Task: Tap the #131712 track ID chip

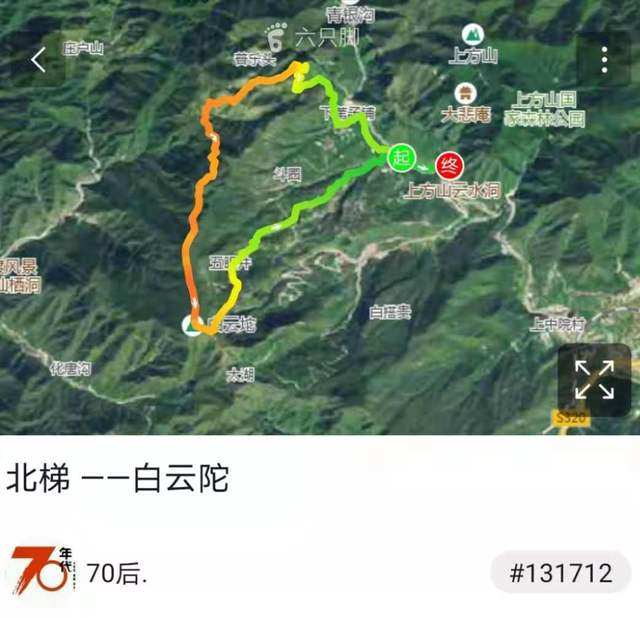Action: tap(560, 573)
